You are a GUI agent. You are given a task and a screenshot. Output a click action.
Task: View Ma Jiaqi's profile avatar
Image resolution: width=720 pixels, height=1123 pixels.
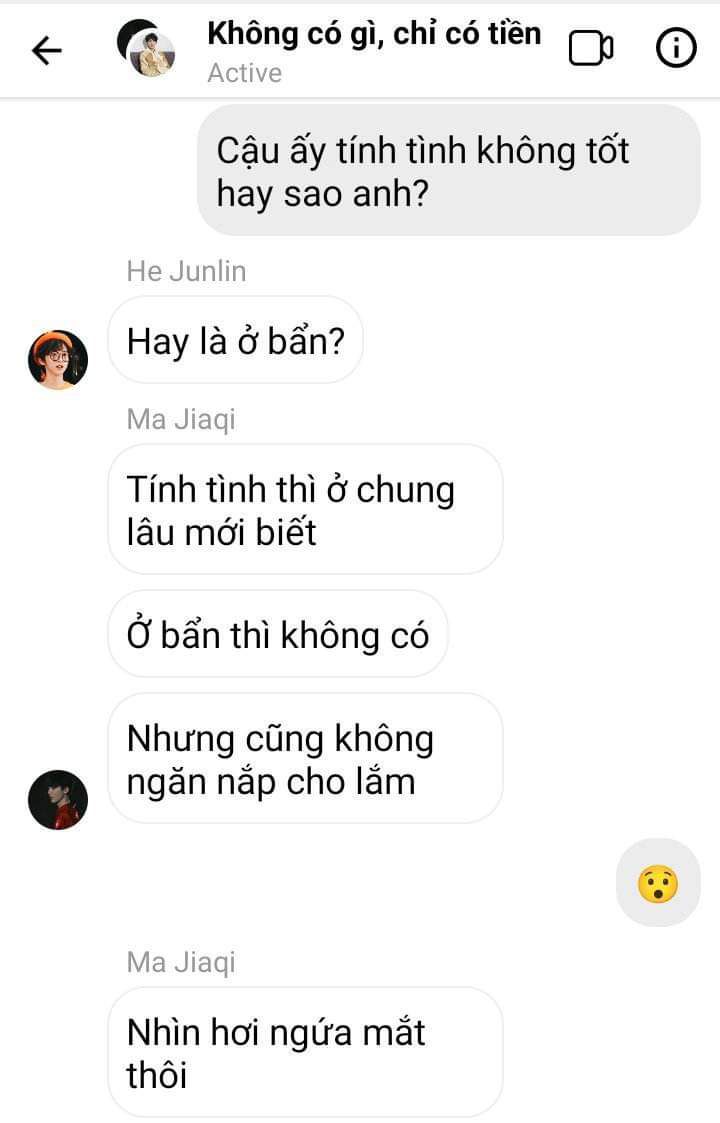58,799
